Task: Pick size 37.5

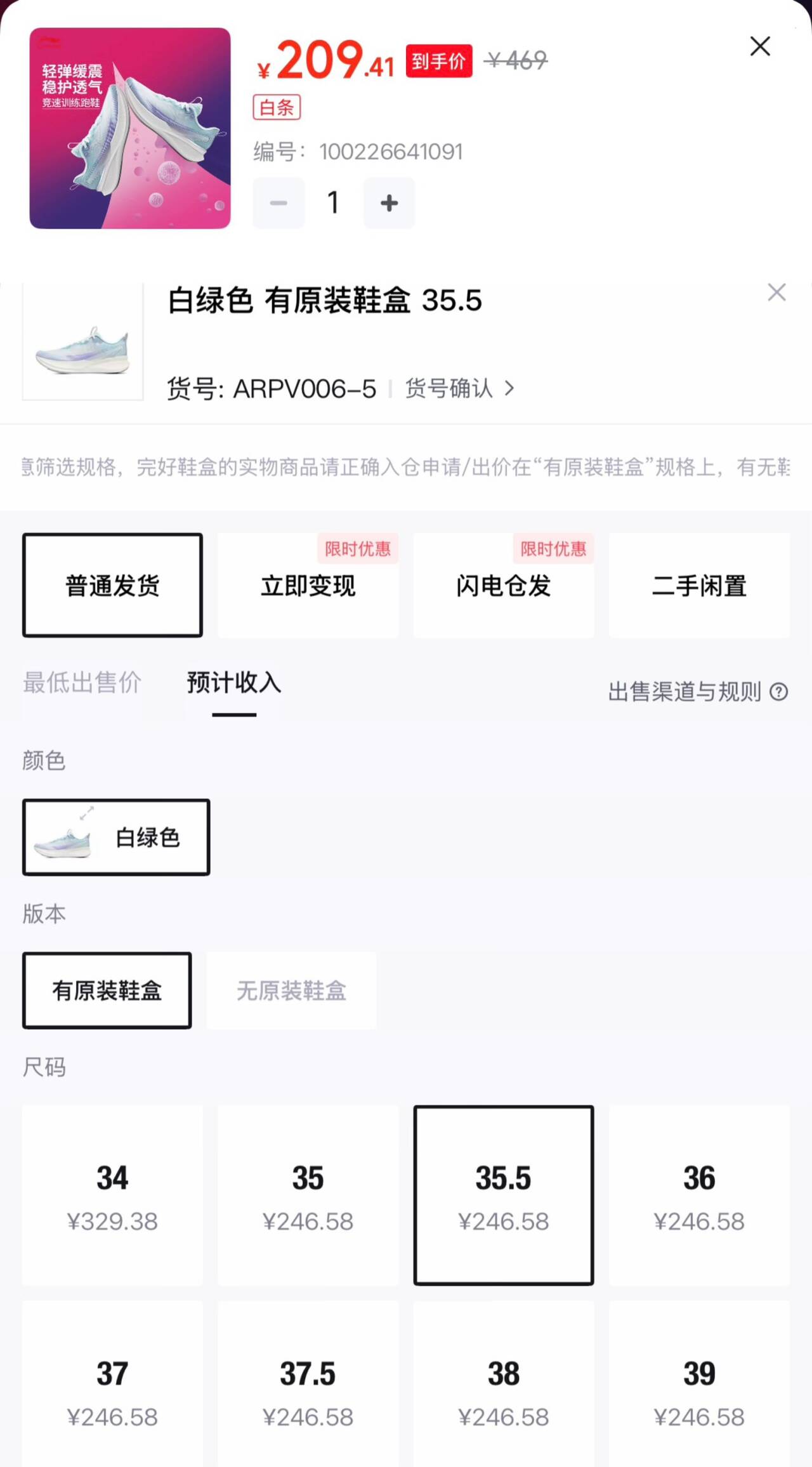Action: pos(308,1390)
